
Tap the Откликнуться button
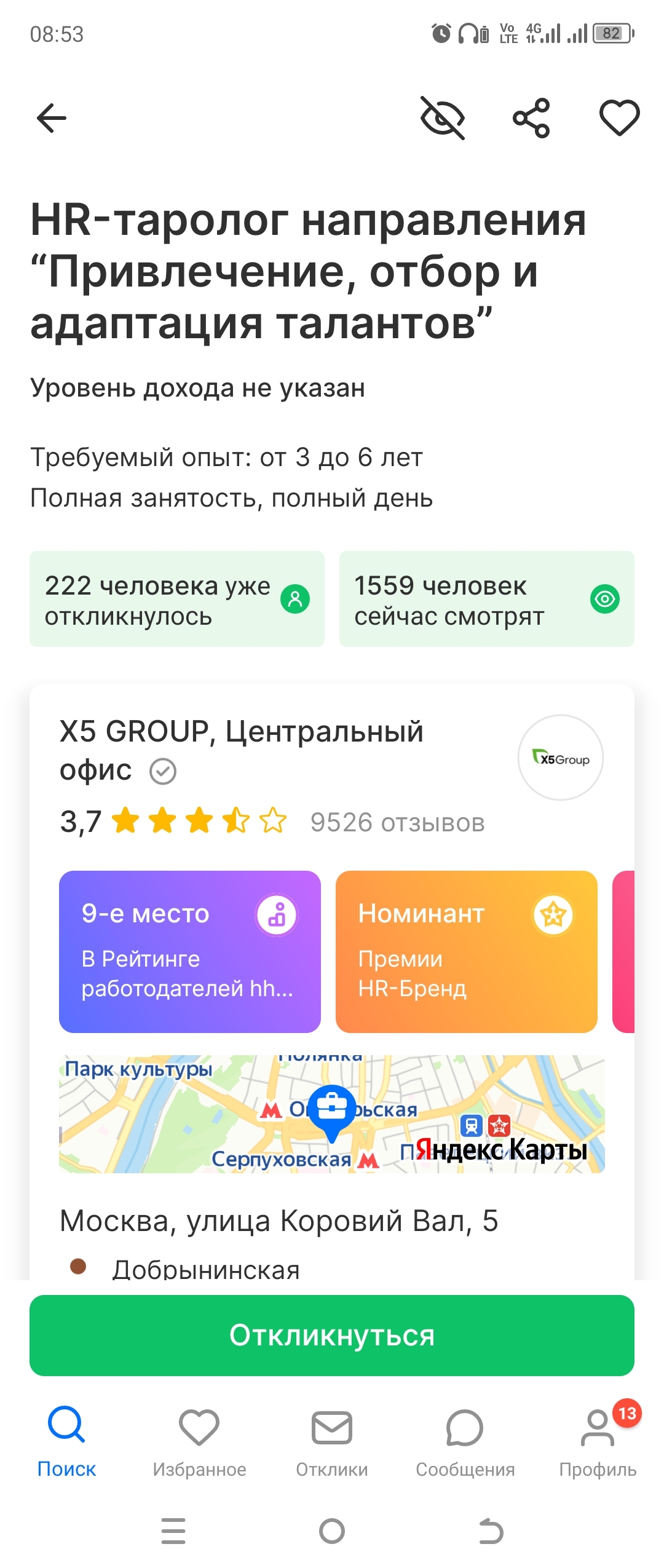pyautogui.click(x=332, y=1335)
